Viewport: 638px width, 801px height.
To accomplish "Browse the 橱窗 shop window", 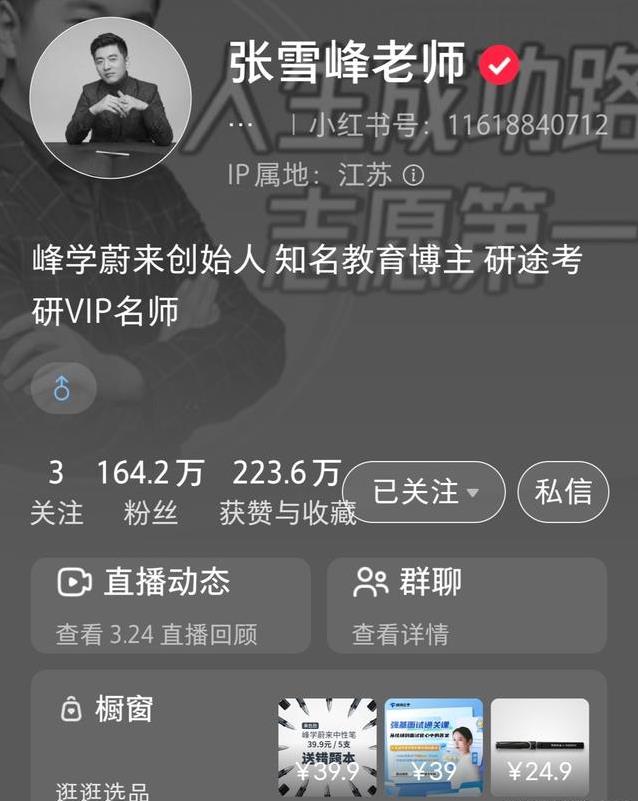I will point(110,710).
